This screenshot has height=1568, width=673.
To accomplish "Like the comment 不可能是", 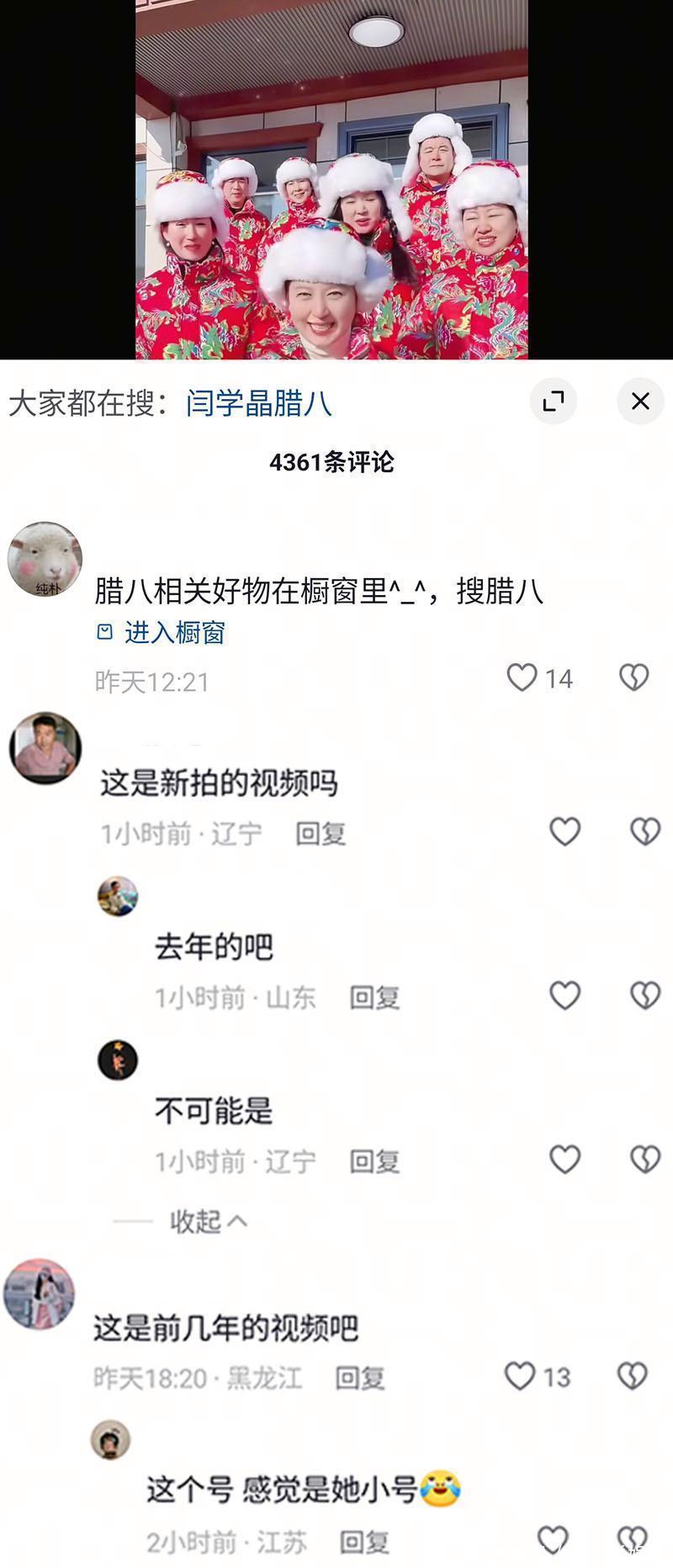I will 564,1160.
